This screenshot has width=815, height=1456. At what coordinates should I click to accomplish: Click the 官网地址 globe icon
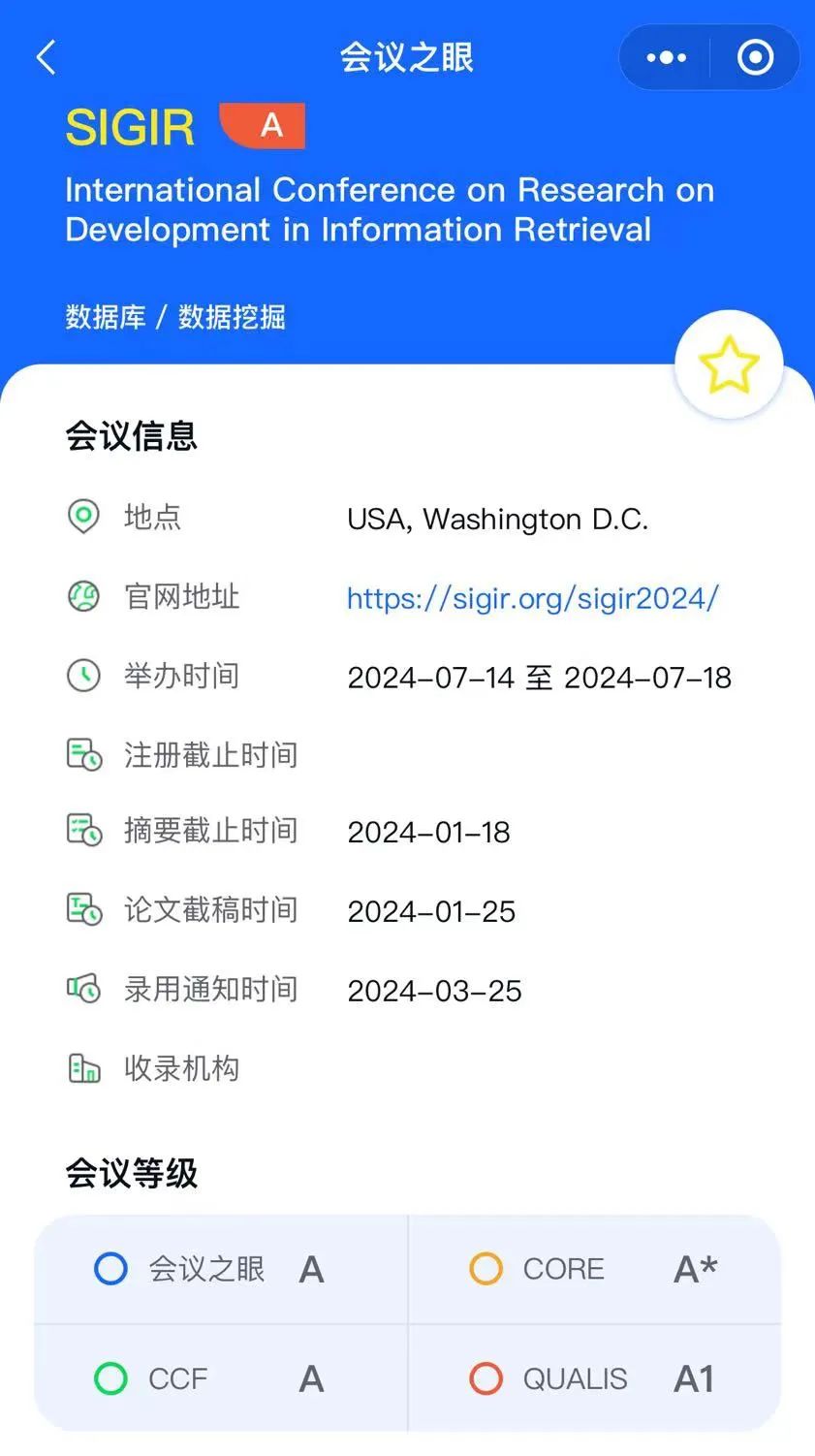point(84,597)
